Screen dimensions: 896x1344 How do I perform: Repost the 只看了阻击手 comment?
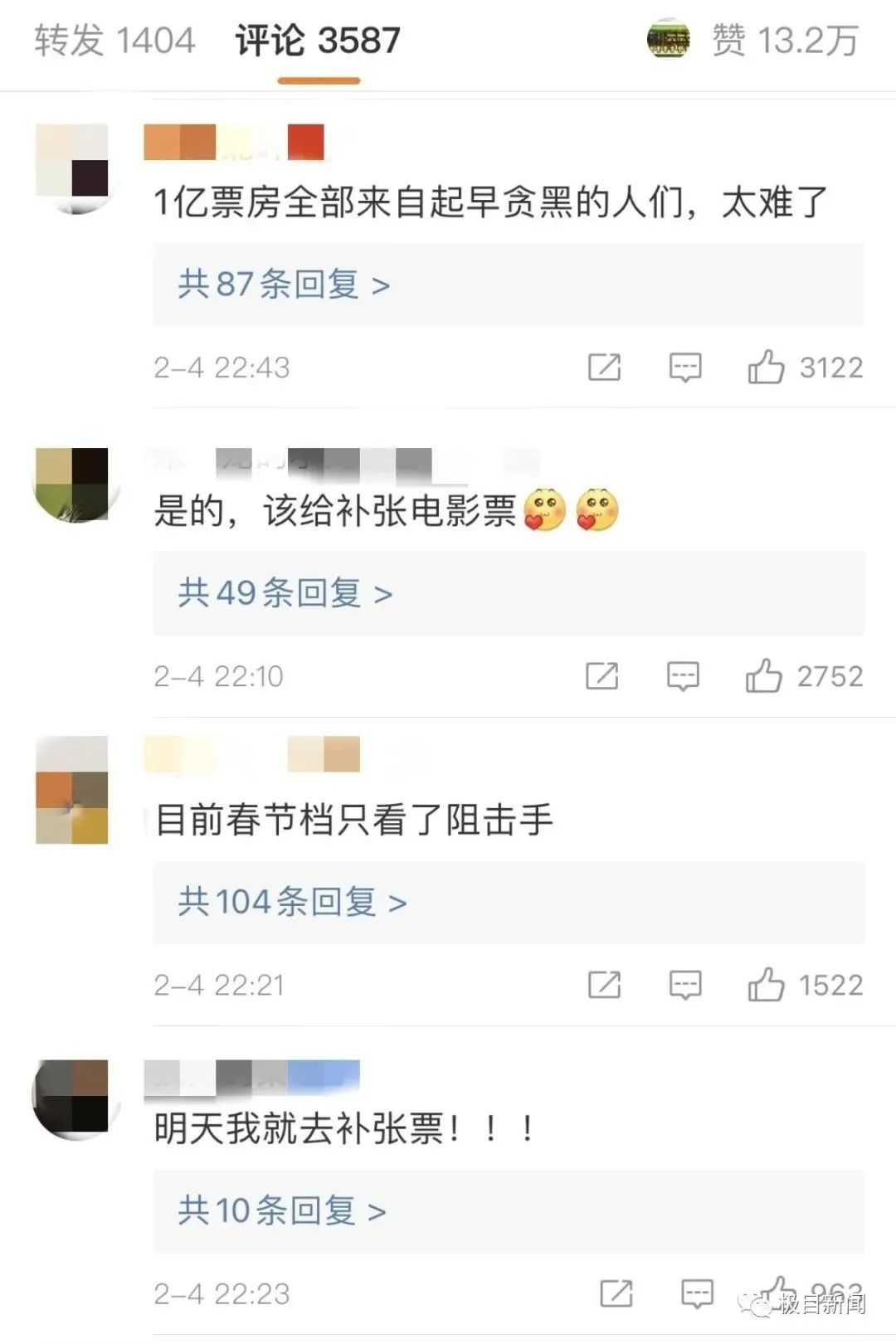(604, 985)
